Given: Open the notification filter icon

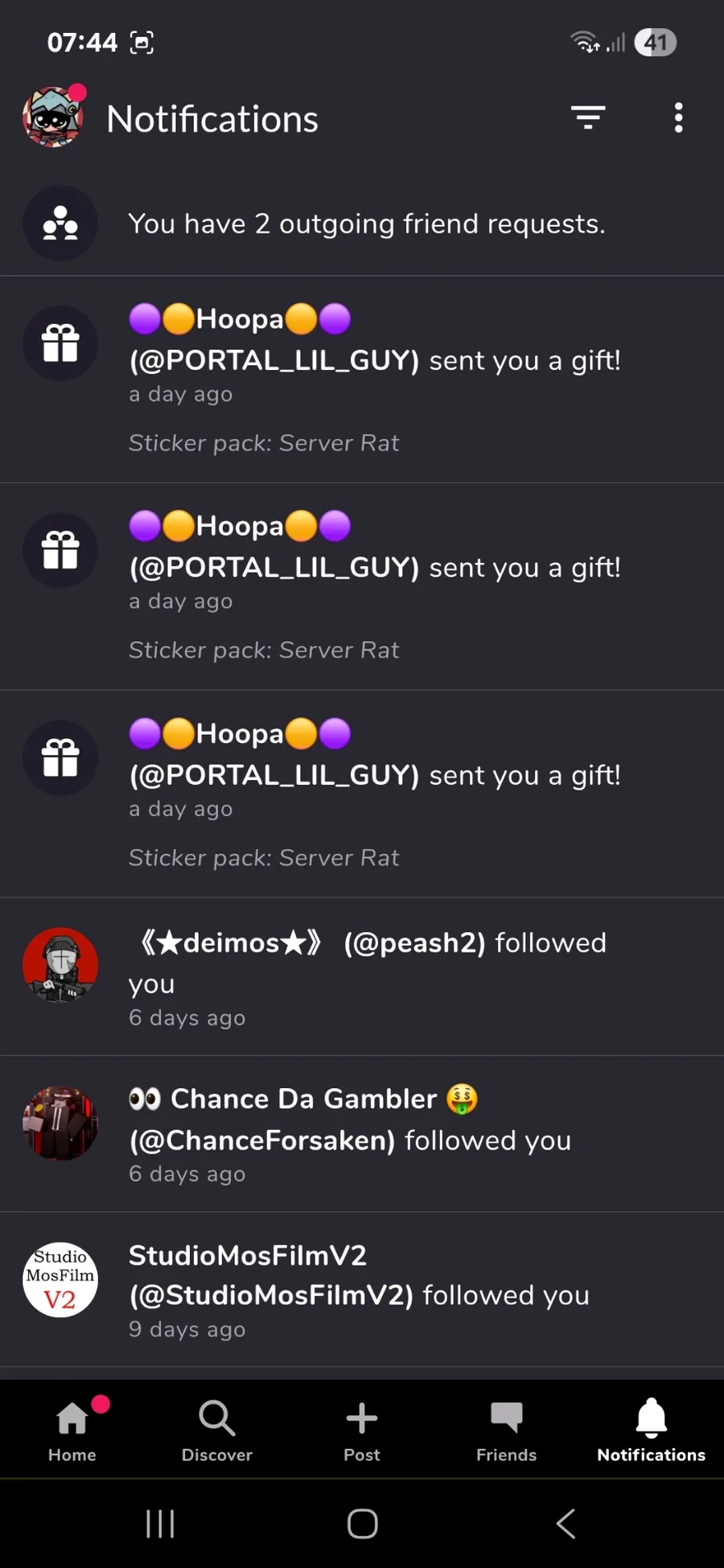Looking at the screenshot, I should pos(588,117).
